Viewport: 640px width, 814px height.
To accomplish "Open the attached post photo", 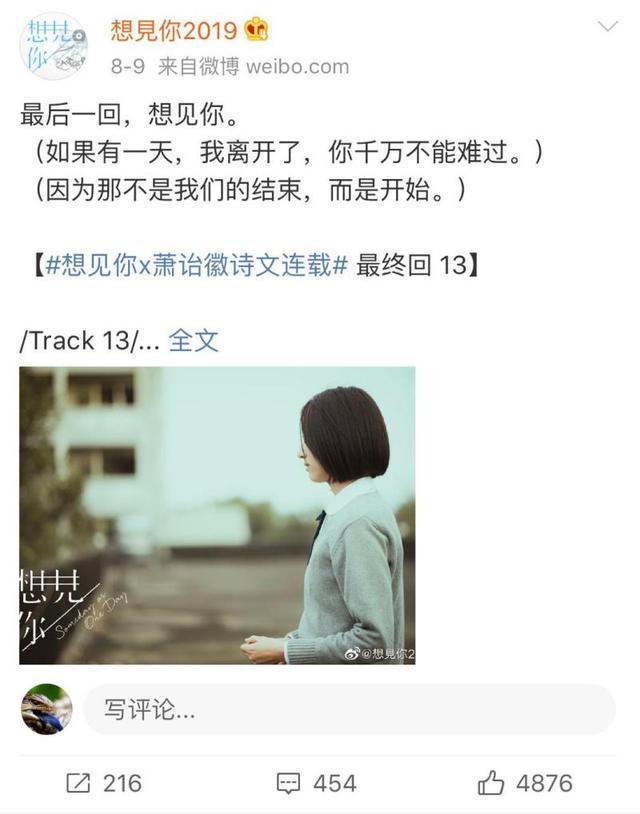I will tap(217, 515).
